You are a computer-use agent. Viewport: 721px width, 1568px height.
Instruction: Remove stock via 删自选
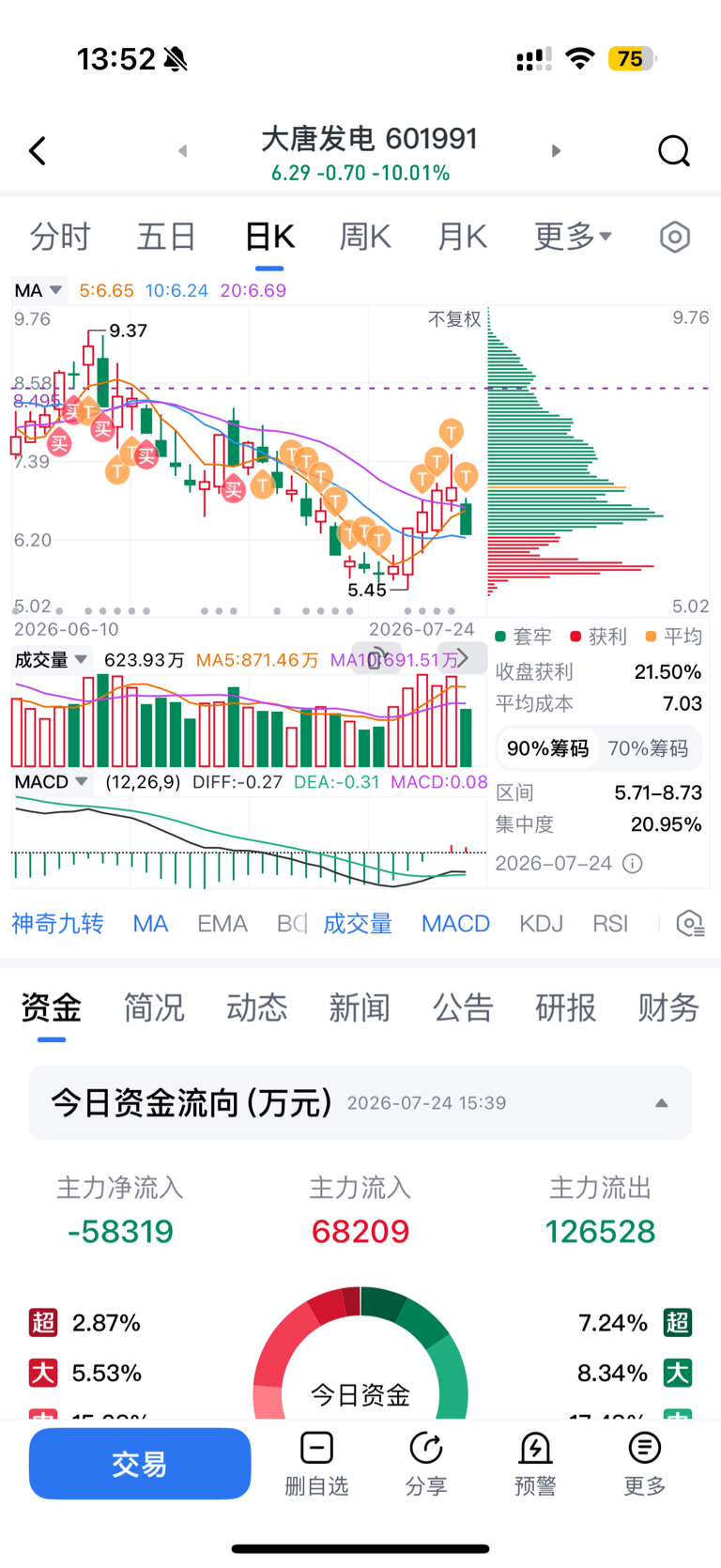click(x=316, y=1464)
